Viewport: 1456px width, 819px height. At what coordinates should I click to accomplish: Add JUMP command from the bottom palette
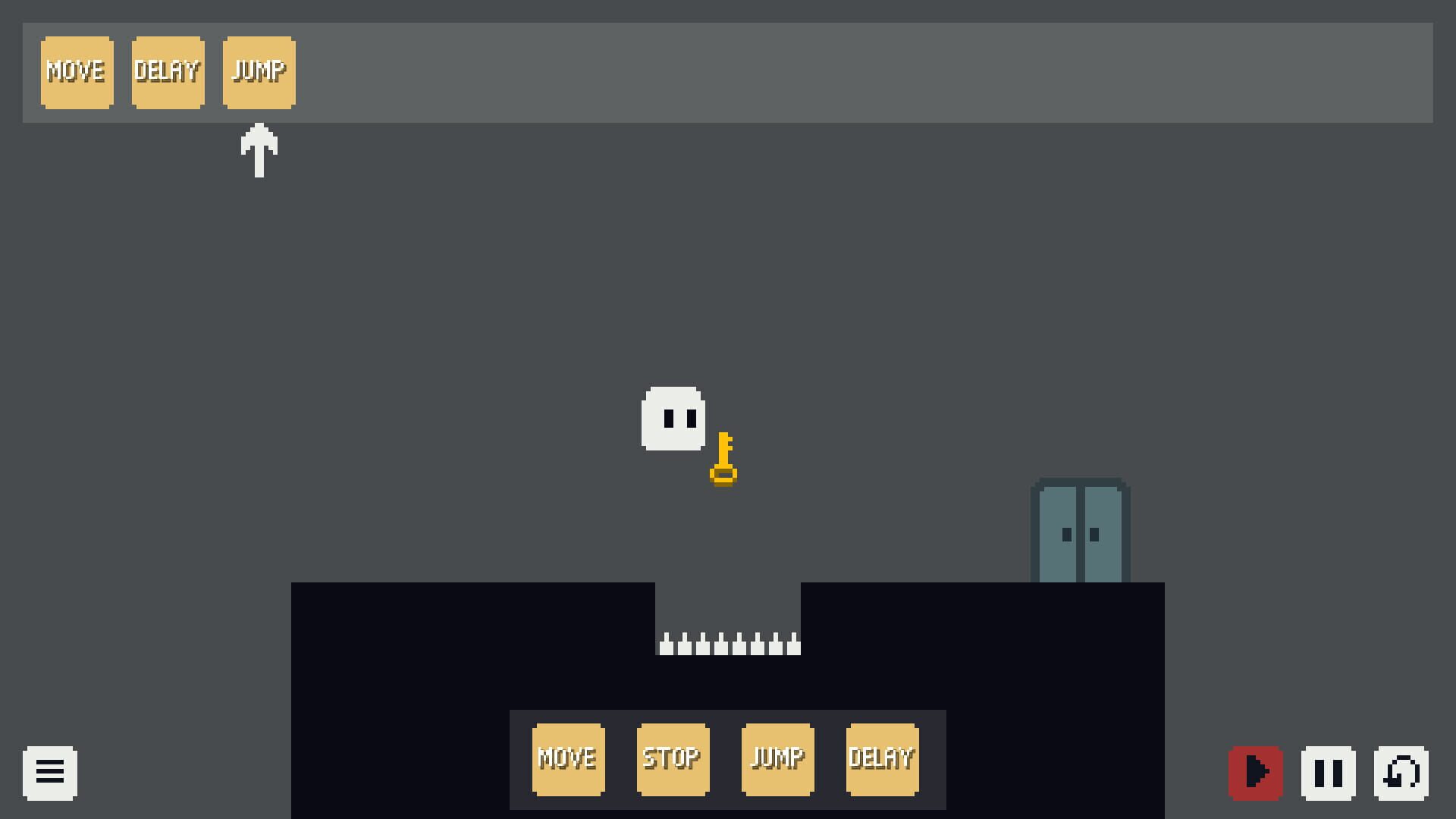point(777,759)
